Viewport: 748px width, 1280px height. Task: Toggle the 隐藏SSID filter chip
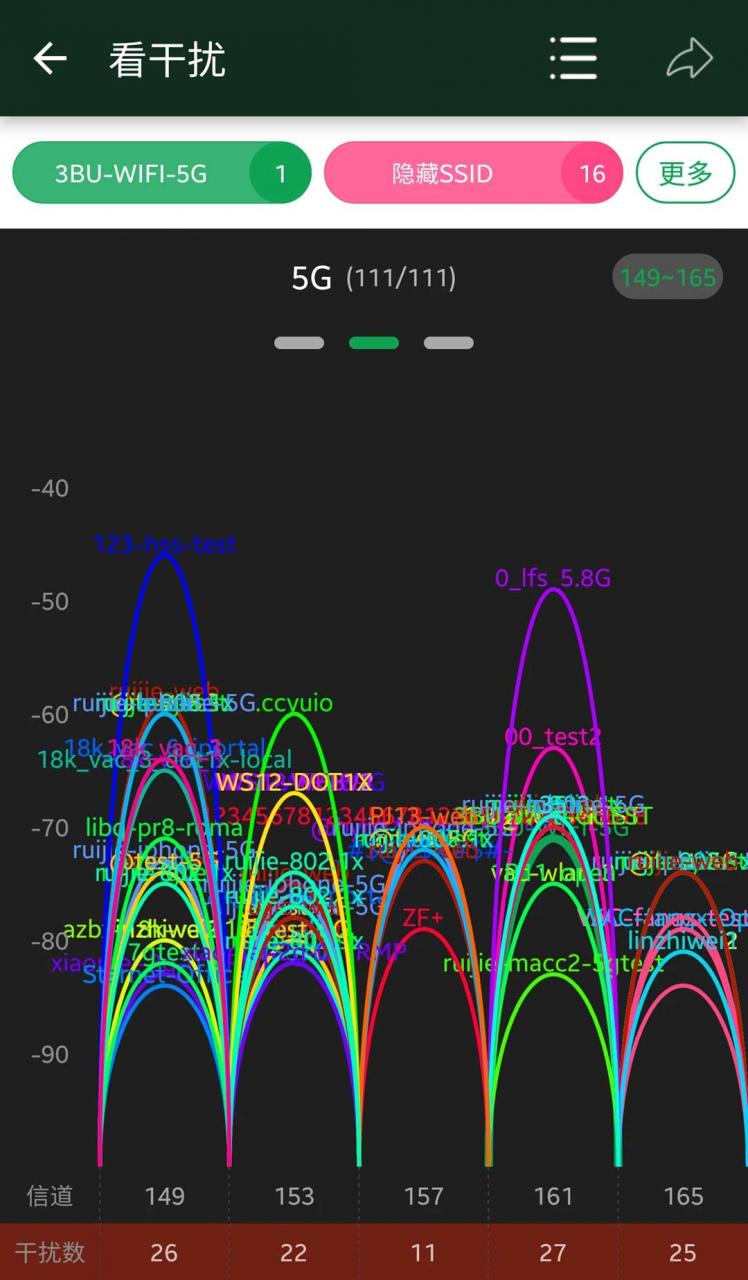pos(472,172)
